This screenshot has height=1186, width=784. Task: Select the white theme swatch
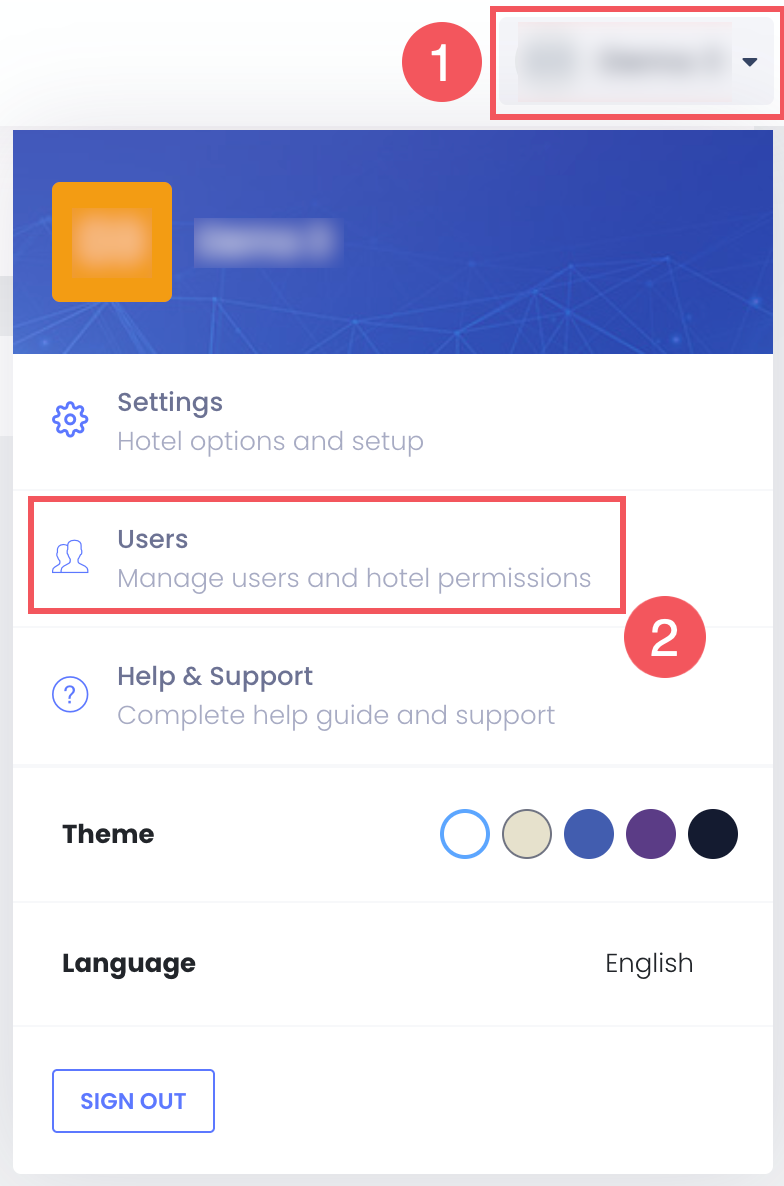pyautogui.click(x=465, y=834)
